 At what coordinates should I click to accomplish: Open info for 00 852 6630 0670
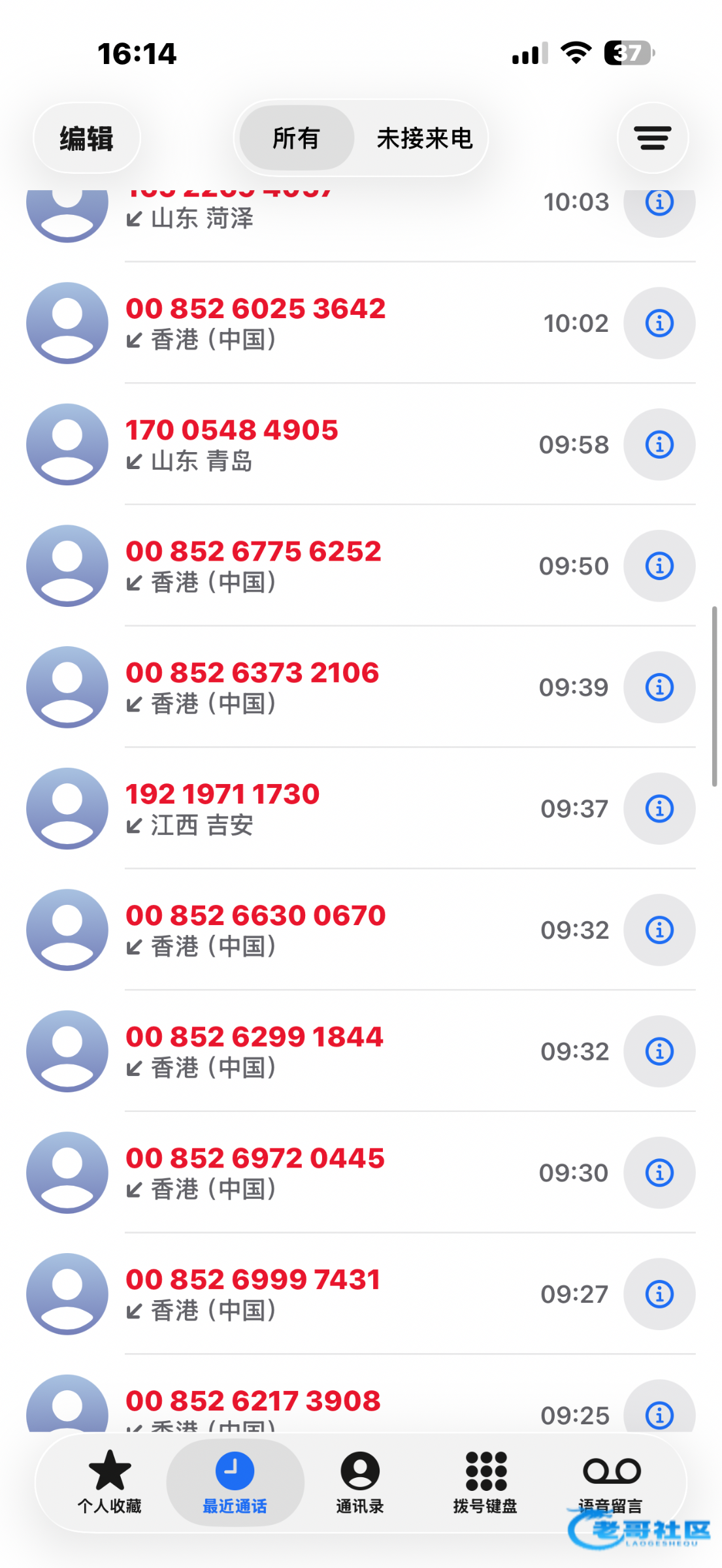click(659, 930)
